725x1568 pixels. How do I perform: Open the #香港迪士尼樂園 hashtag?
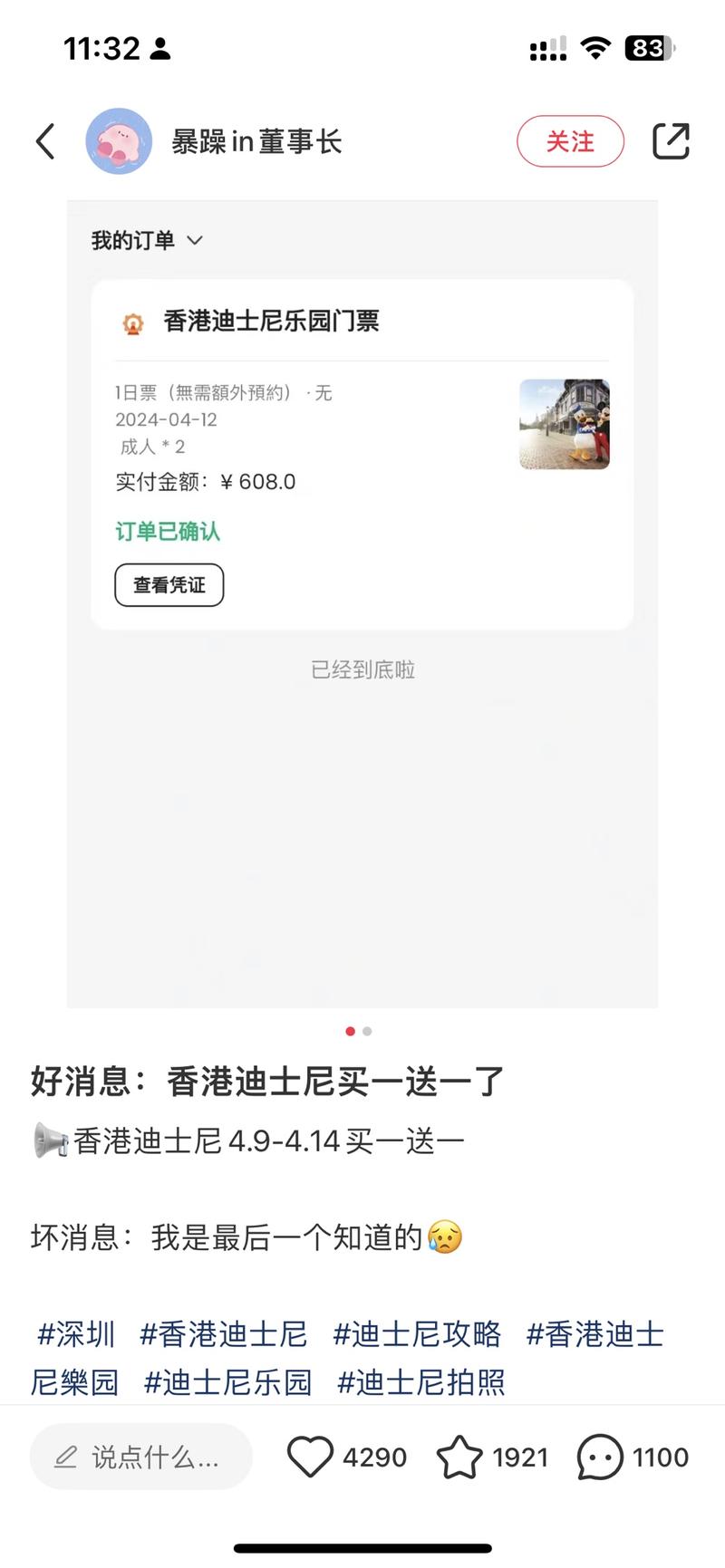(595, 1334)
